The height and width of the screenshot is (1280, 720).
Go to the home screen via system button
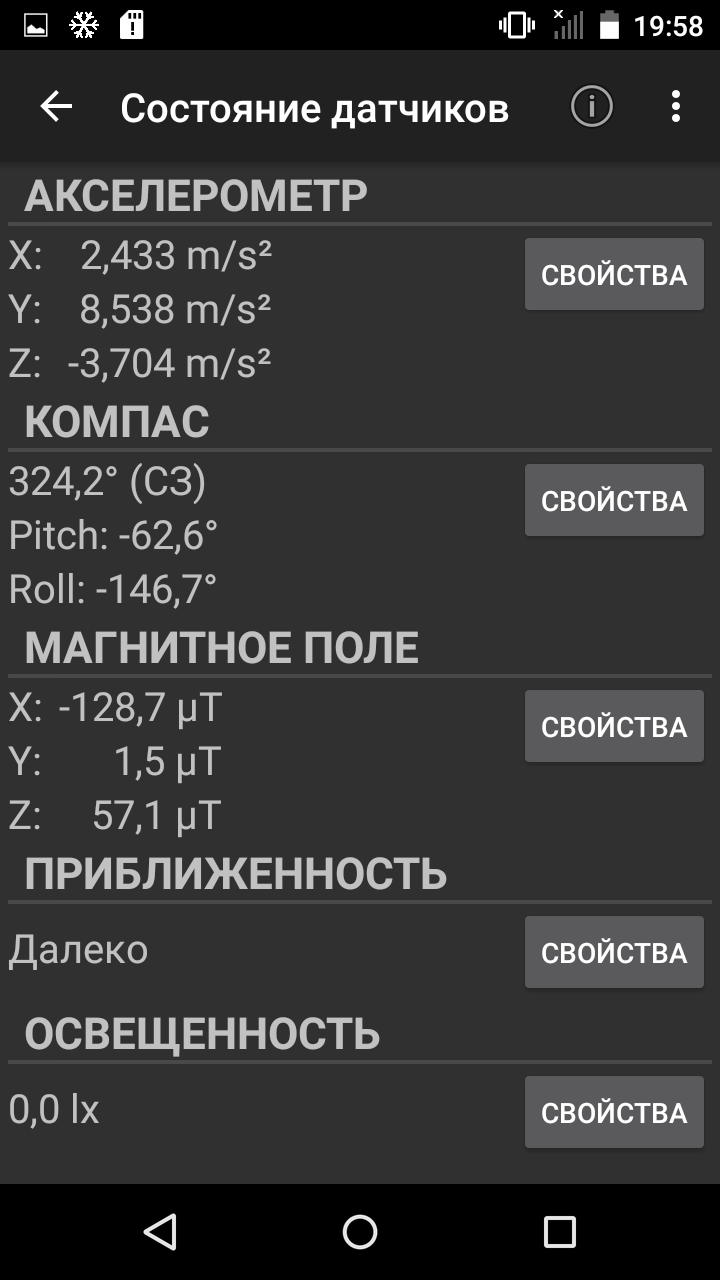[360, 1232]
